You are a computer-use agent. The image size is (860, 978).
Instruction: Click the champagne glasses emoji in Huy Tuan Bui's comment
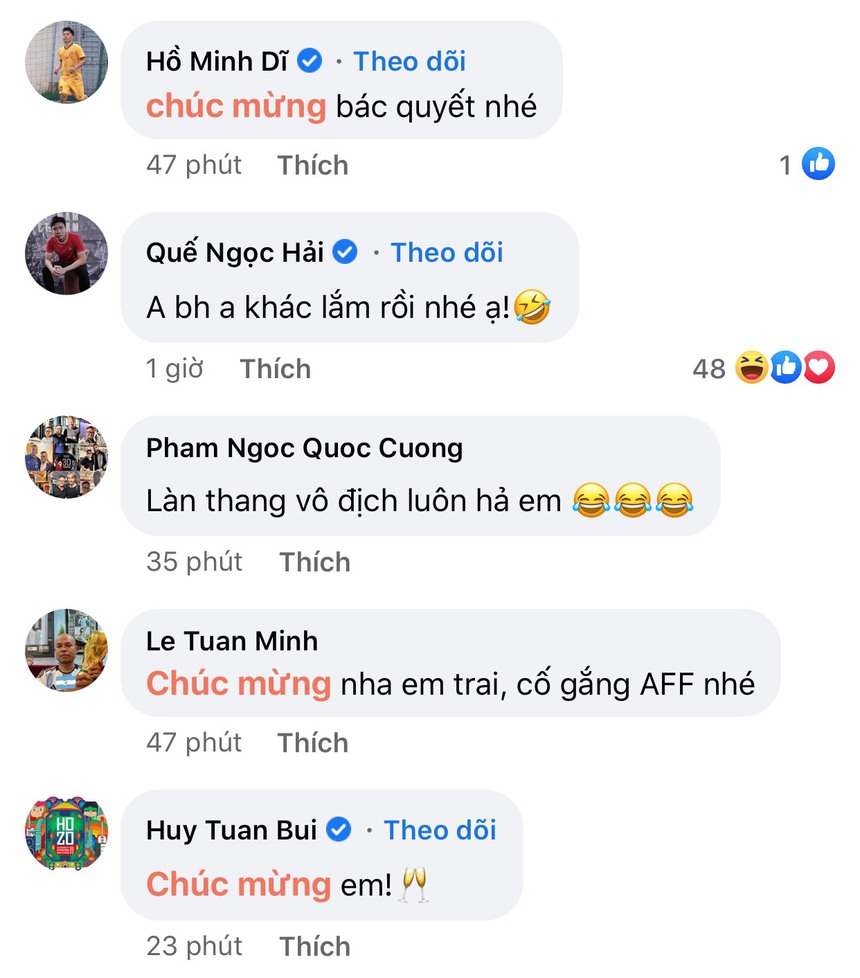[411, 884]
